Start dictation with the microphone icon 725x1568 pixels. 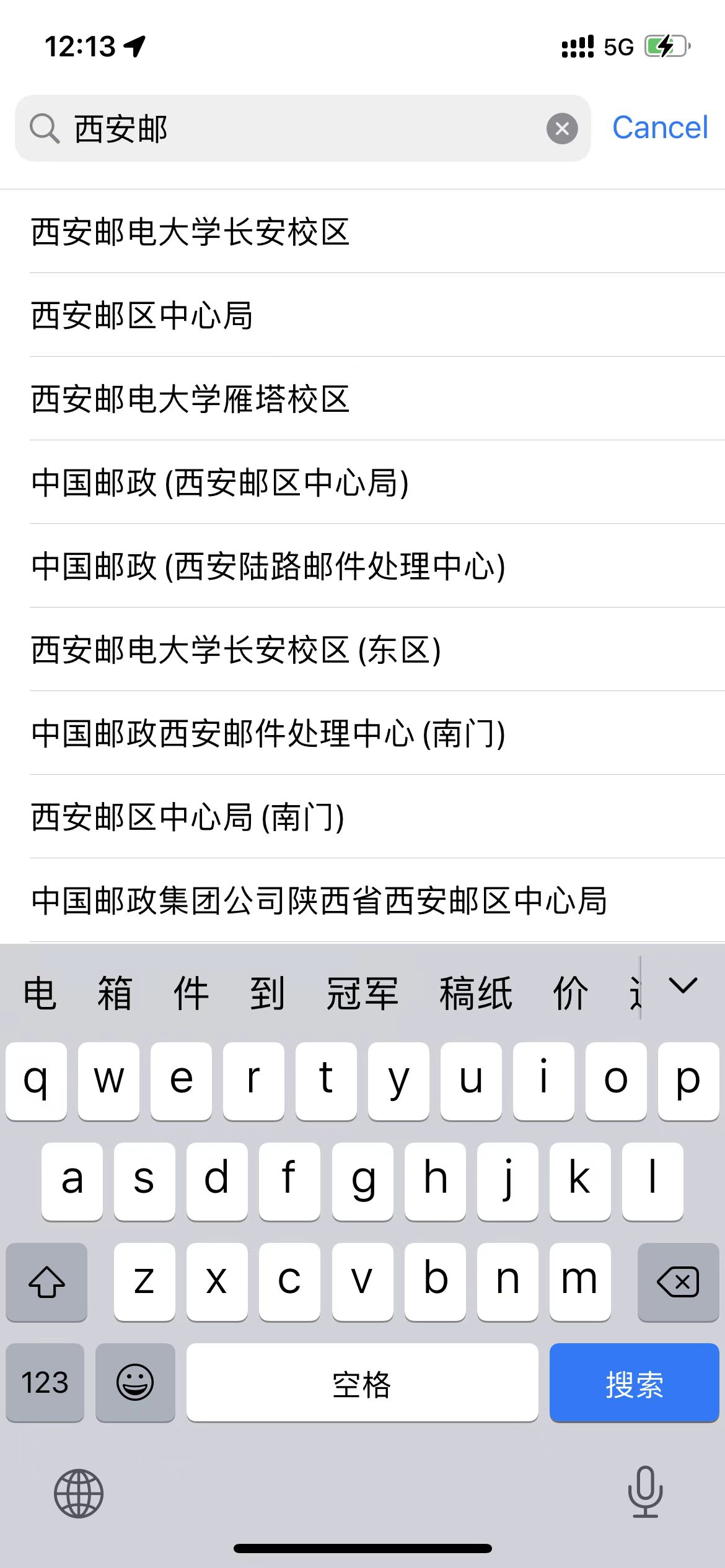[645, 1491]
